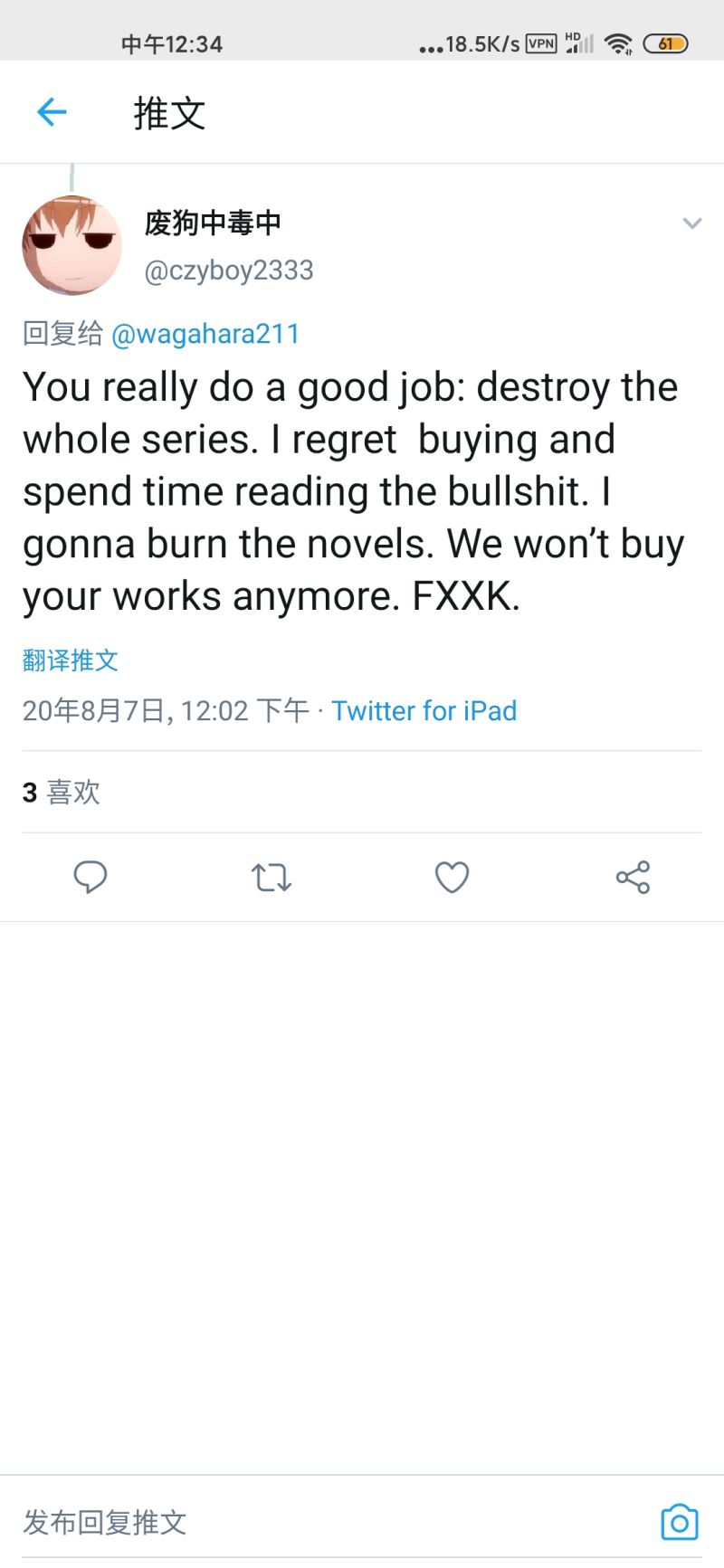Like this tweet with the heart
The height and width of the screenshot is (1568, 724).
click(452, 877)
